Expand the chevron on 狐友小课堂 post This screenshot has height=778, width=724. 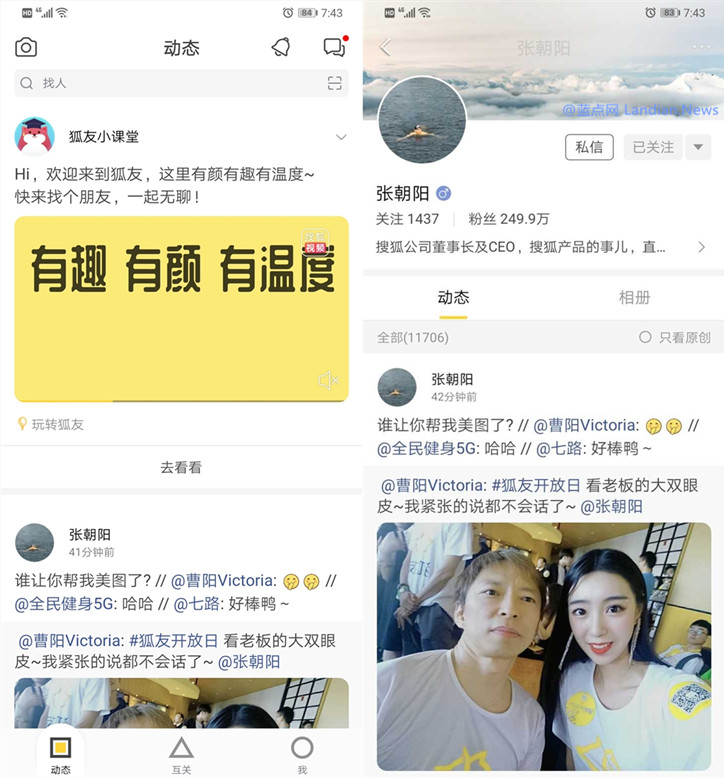click(x=341, y=137)
